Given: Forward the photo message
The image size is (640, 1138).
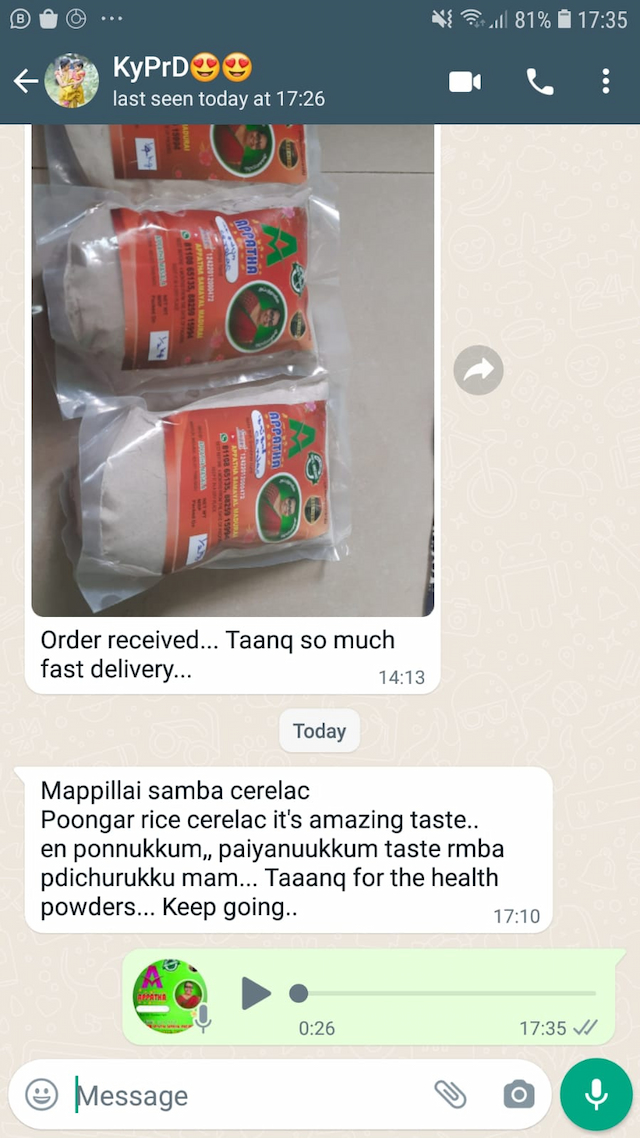Looking at the screenshot, I should [x=478, y=371].
